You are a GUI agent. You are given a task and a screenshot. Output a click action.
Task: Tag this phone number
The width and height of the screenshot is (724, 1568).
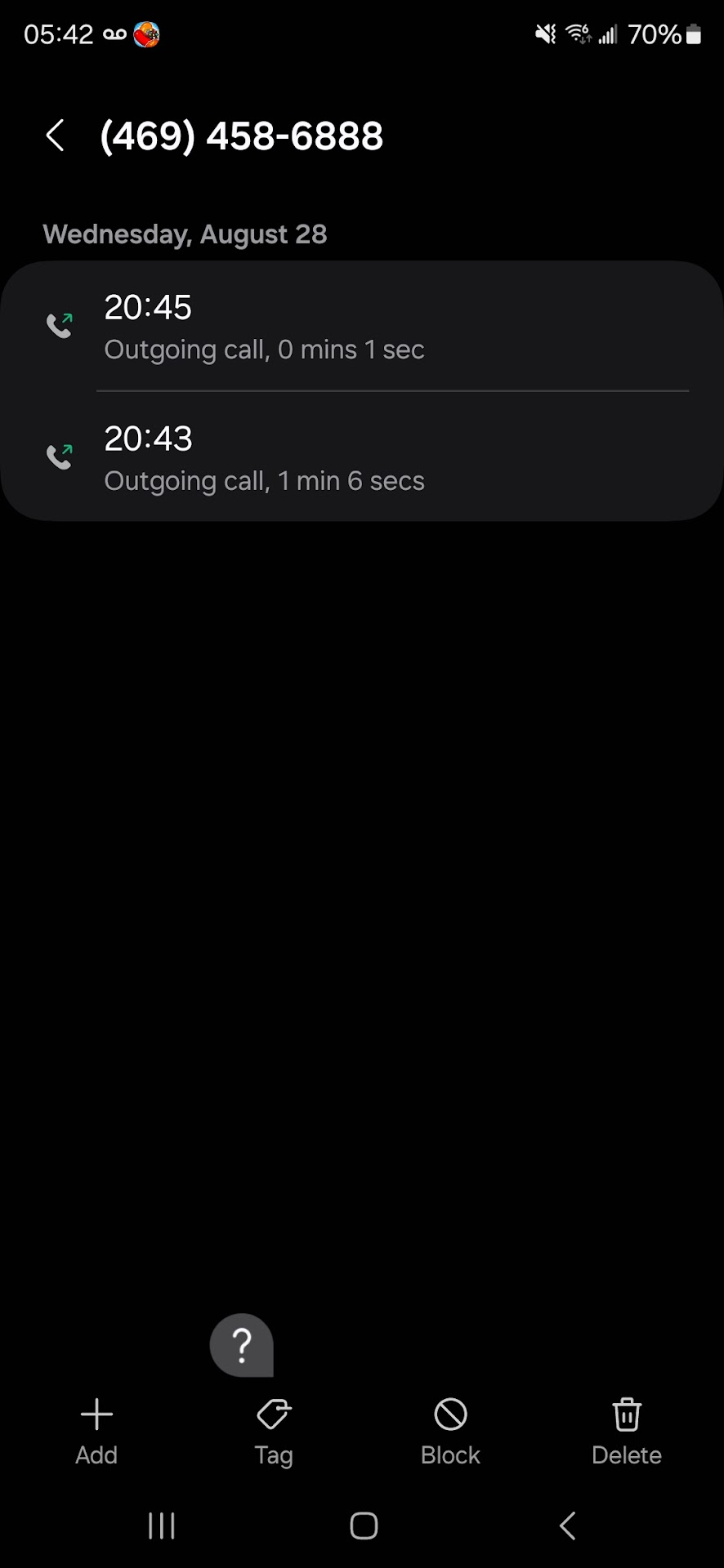click(x=273, y=1429)
